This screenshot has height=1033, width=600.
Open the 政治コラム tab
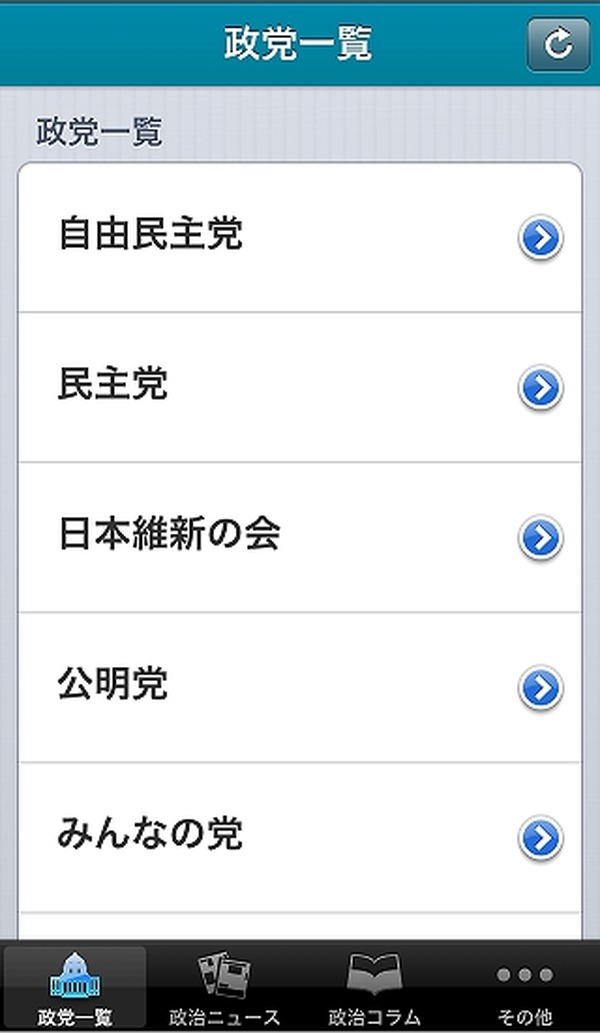[374, 988]
